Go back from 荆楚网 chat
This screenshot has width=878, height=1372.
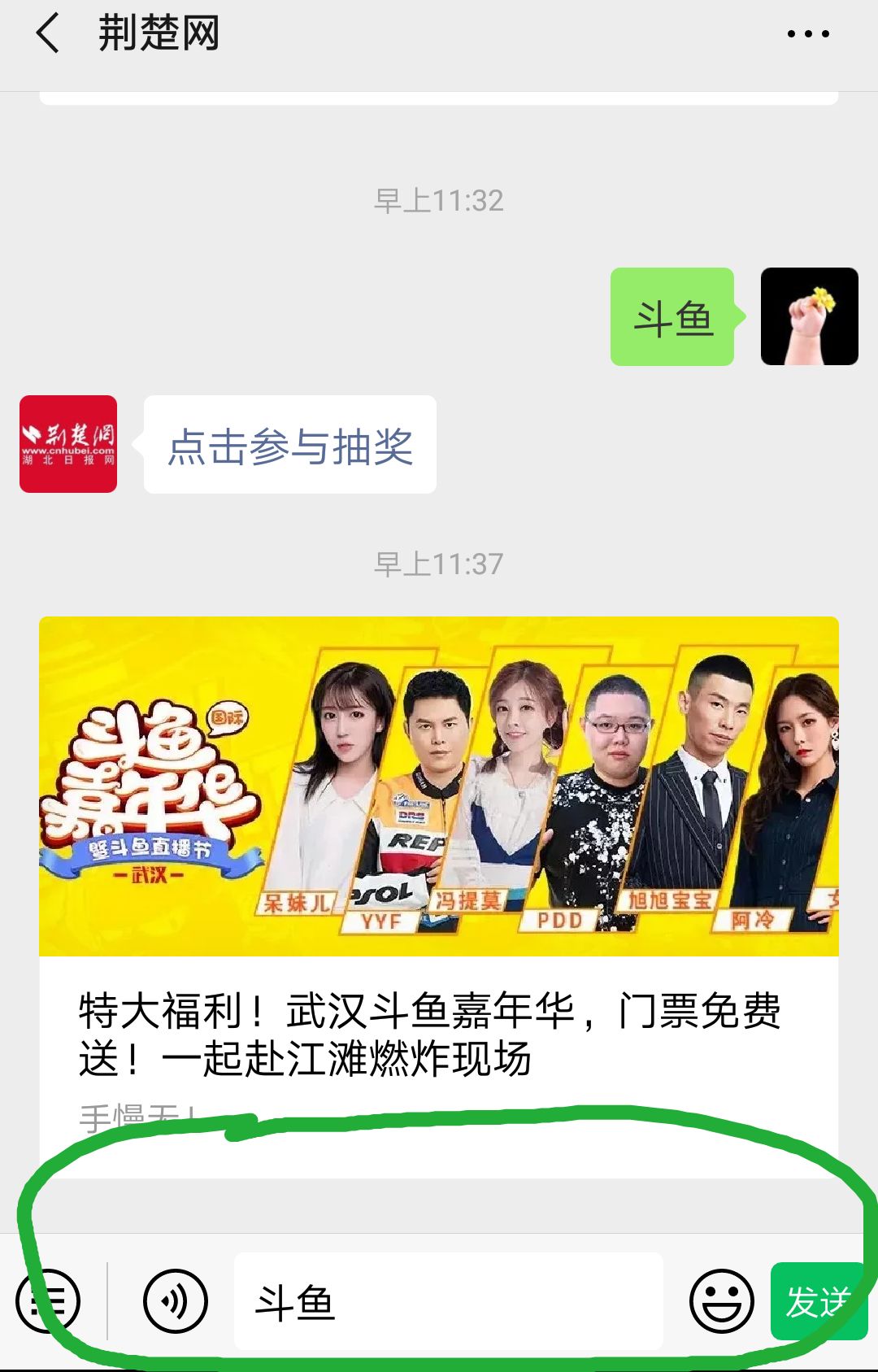(x=49, y=34)
